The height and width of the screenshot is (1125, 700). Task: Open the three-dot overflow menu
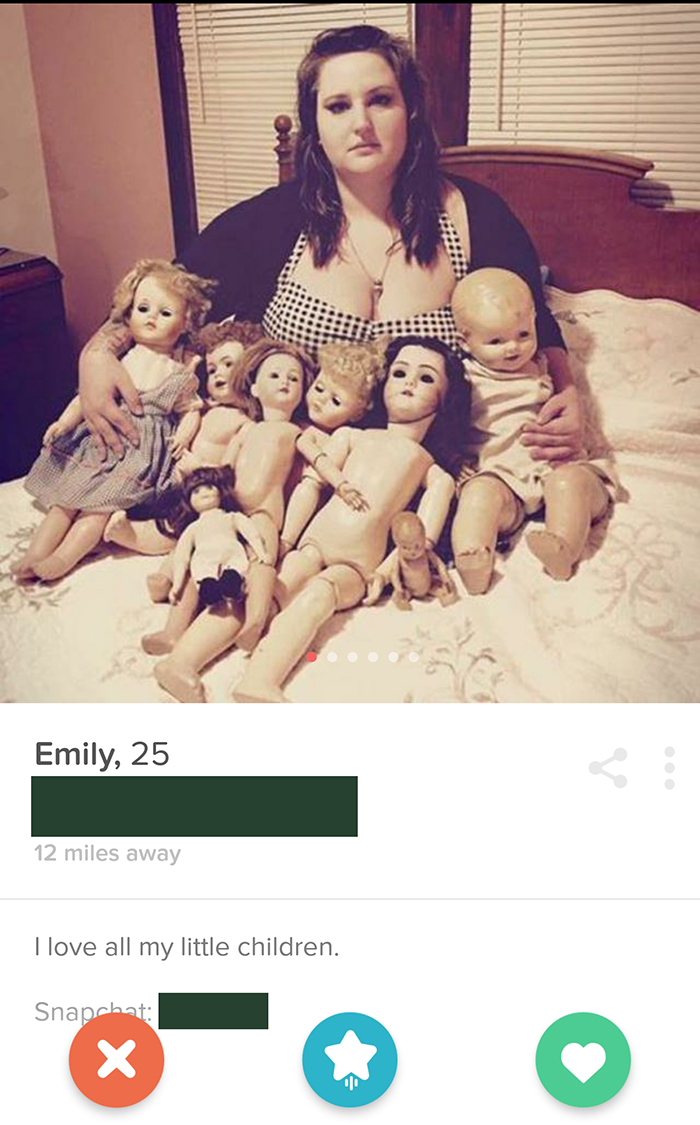tap(669, 768)
